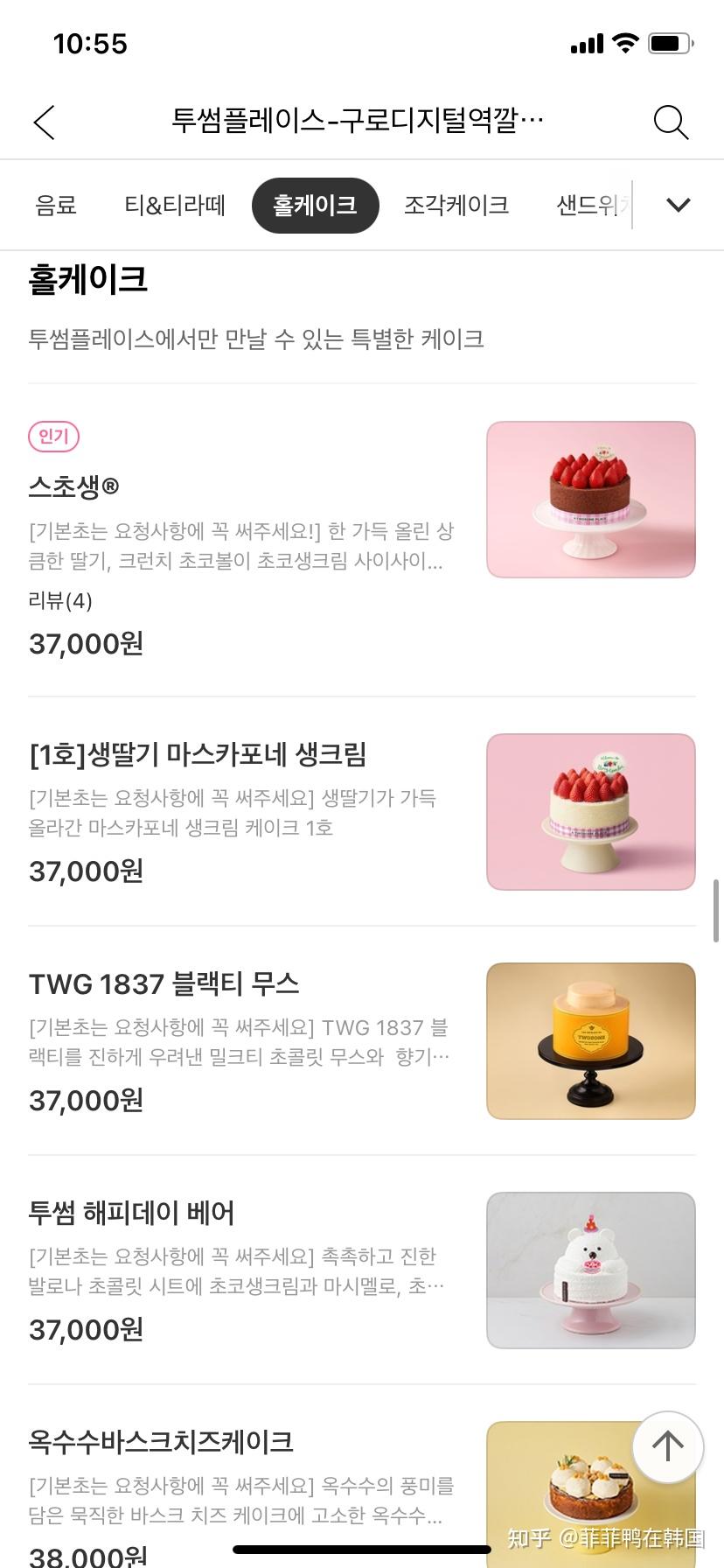Viewport: 724px width, 1568px height.
Task: Switch to the 티&티라떼 tab
Action: 175,206
